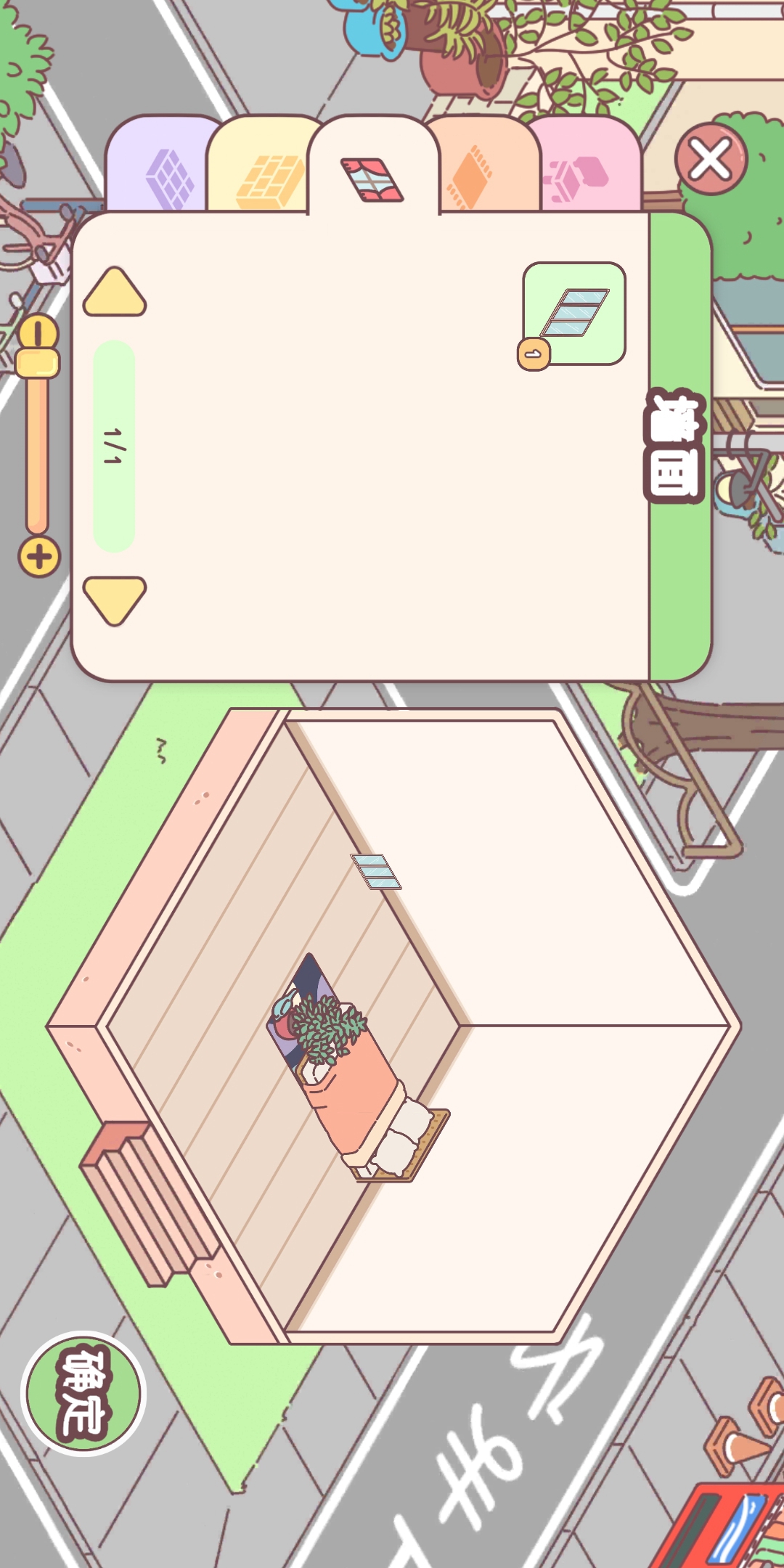784x1568 pixels.
Task: Close the decoration panel
Action: pyautogui.click(x=710, y=159)
